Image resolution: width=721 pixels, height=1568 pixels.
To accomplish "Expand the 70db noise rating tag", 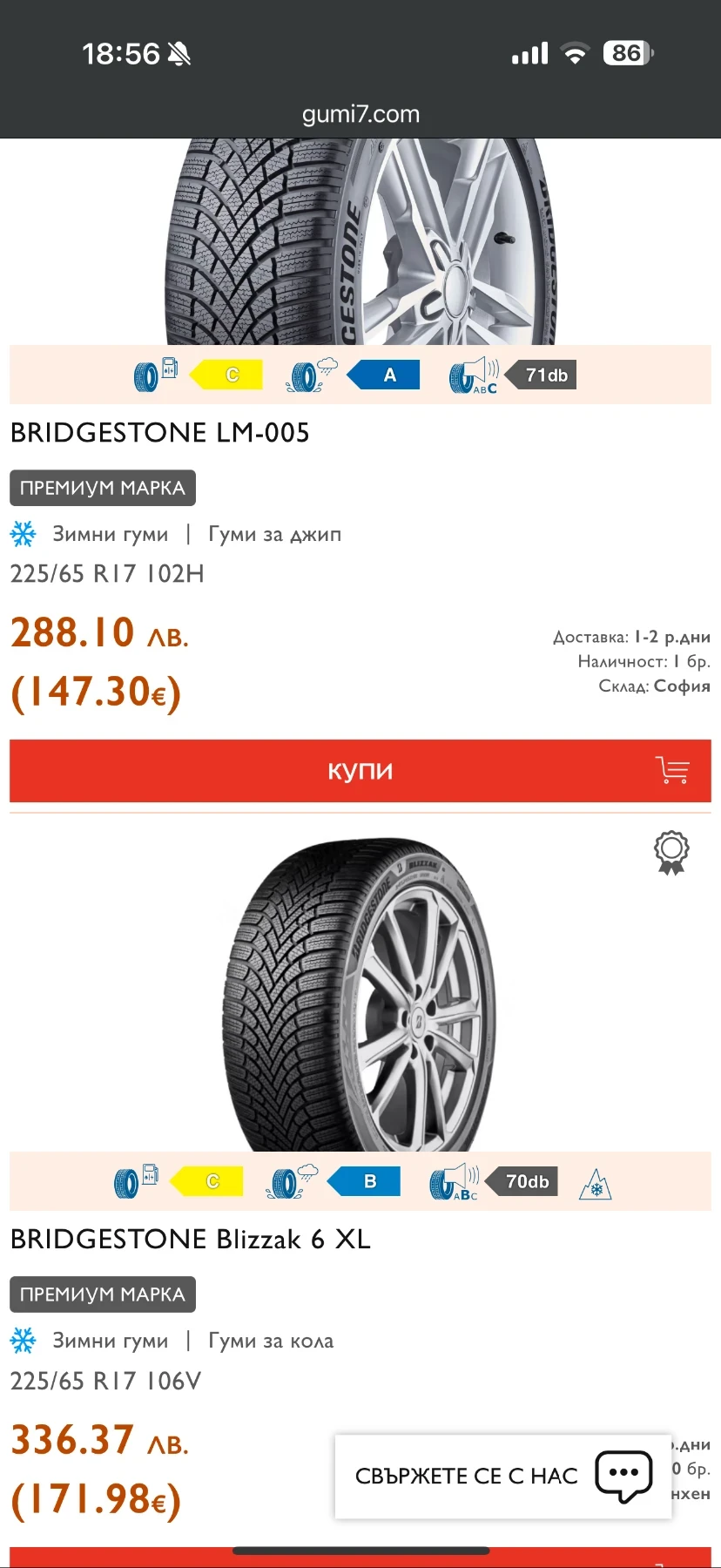I will 522,1181.
